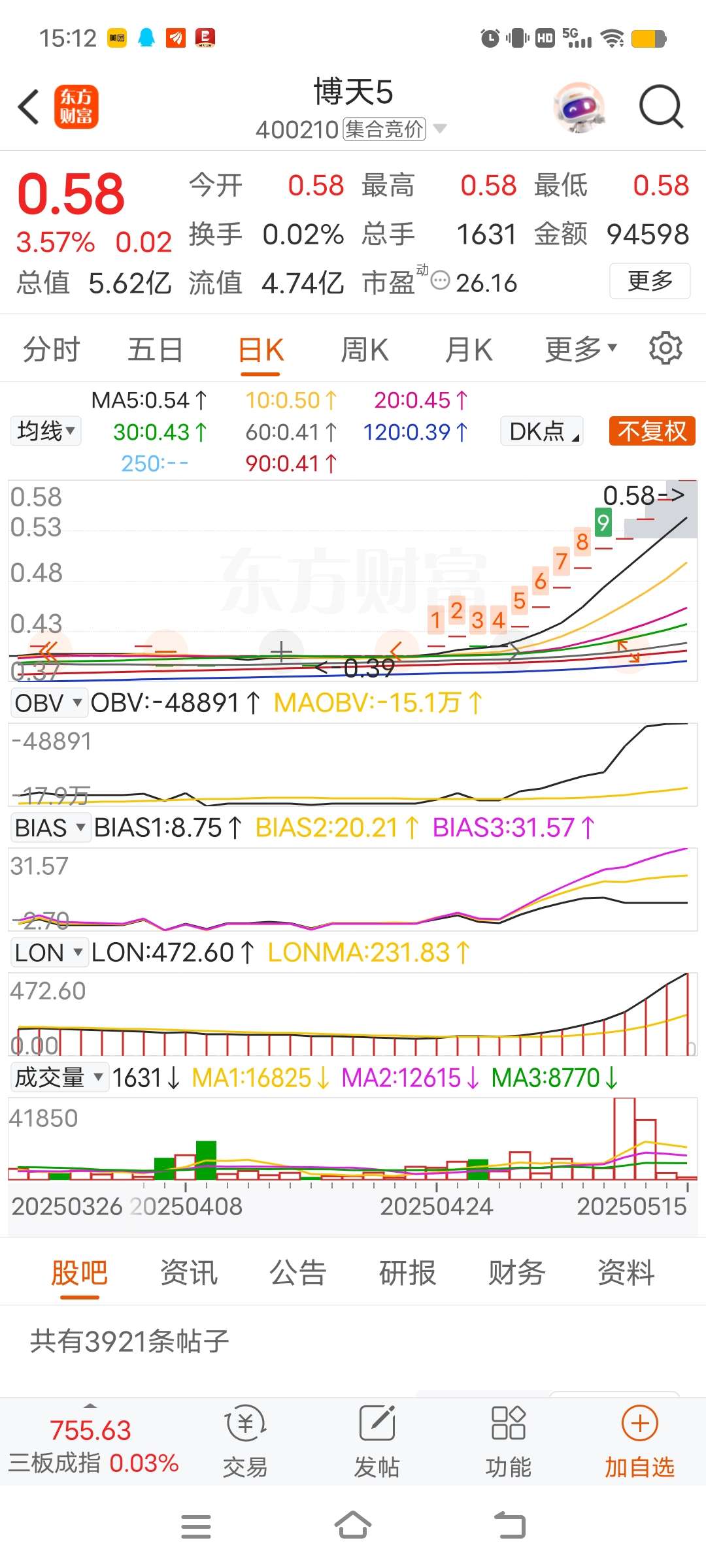Viewport: 706px width, 1568px height.
Task: Expand the 均线 indicator dropdown
Action: pyautogui.click(x=46, y=431)
